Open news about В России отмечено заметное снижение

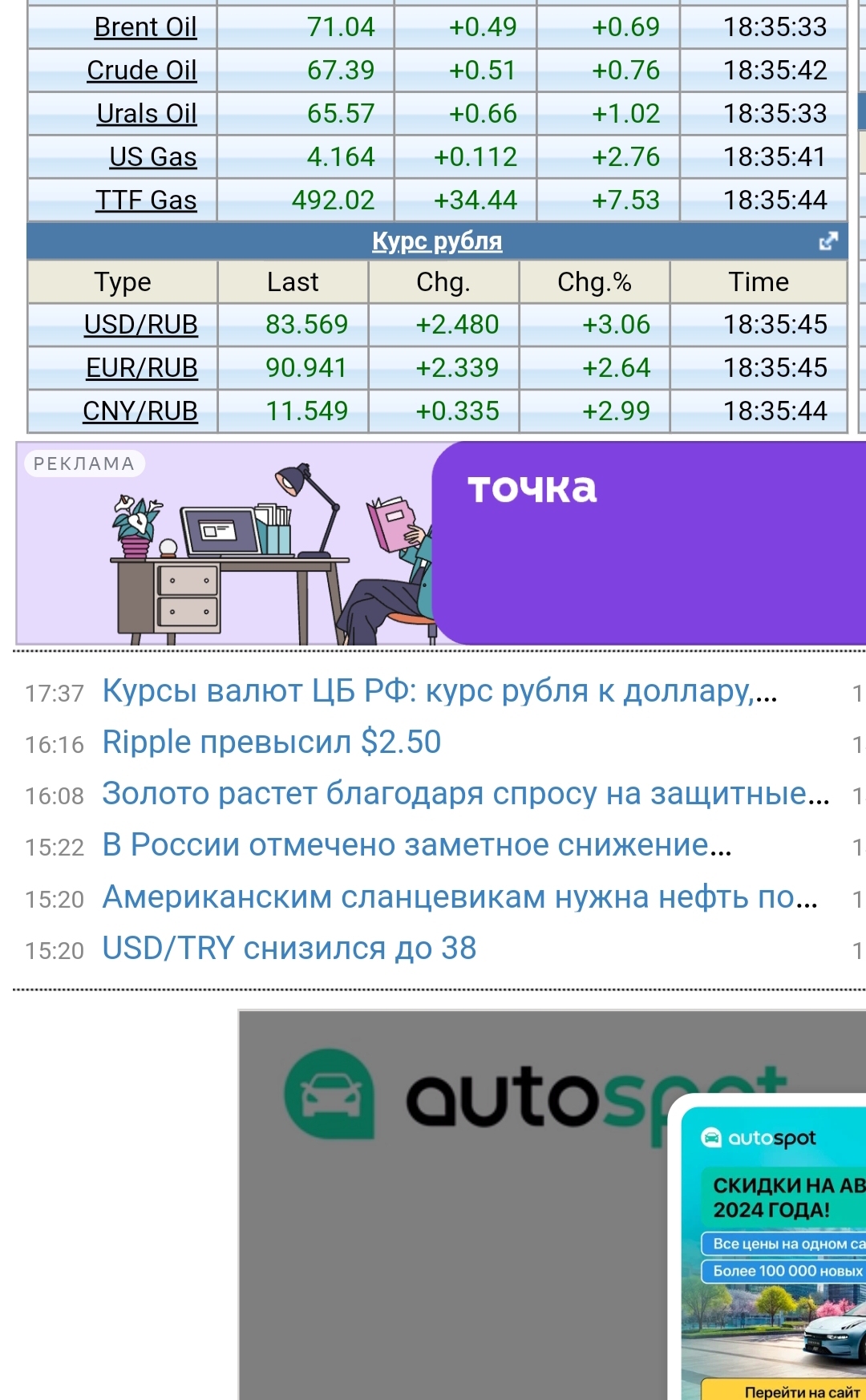click(416, 845)
